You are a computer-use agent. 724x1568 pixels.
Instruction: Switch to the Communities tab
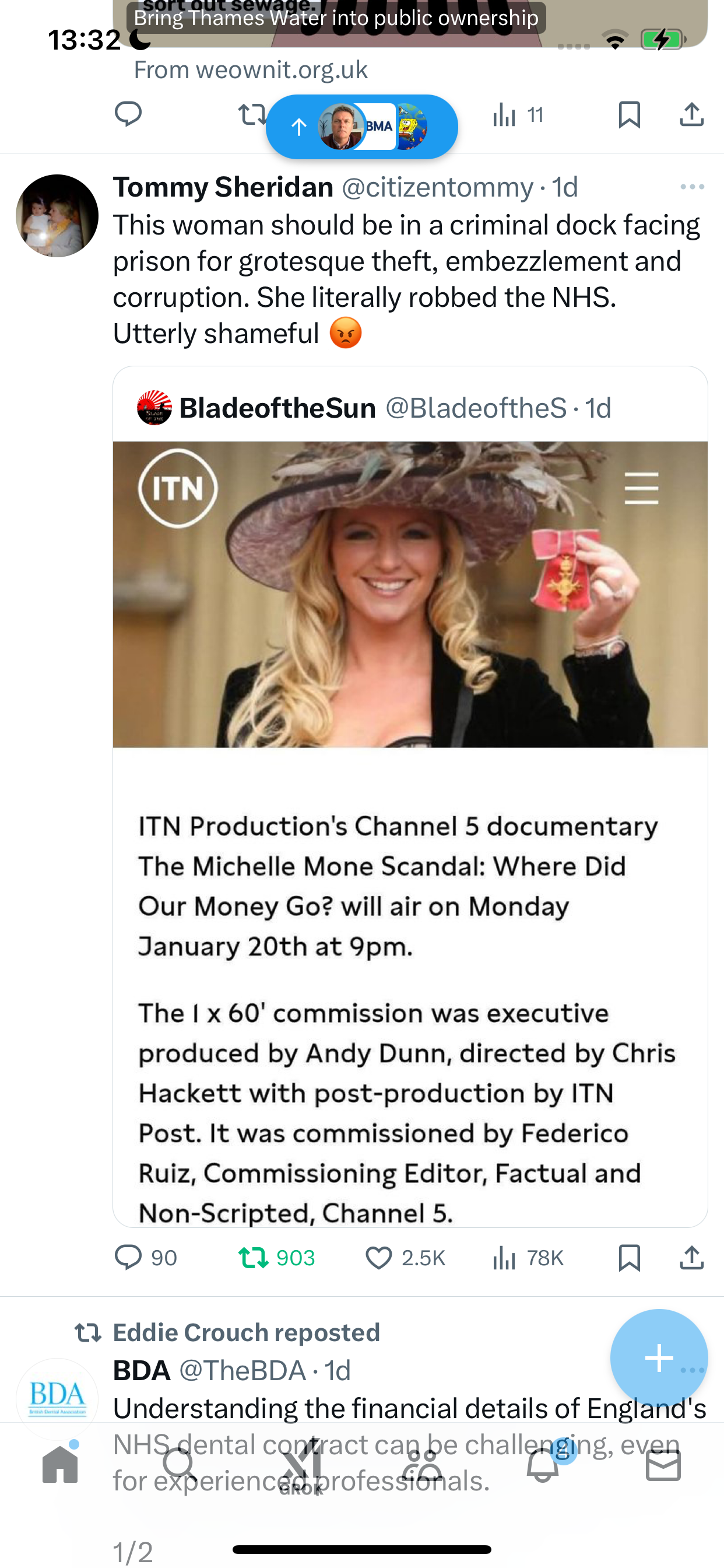click(422, 1465)
